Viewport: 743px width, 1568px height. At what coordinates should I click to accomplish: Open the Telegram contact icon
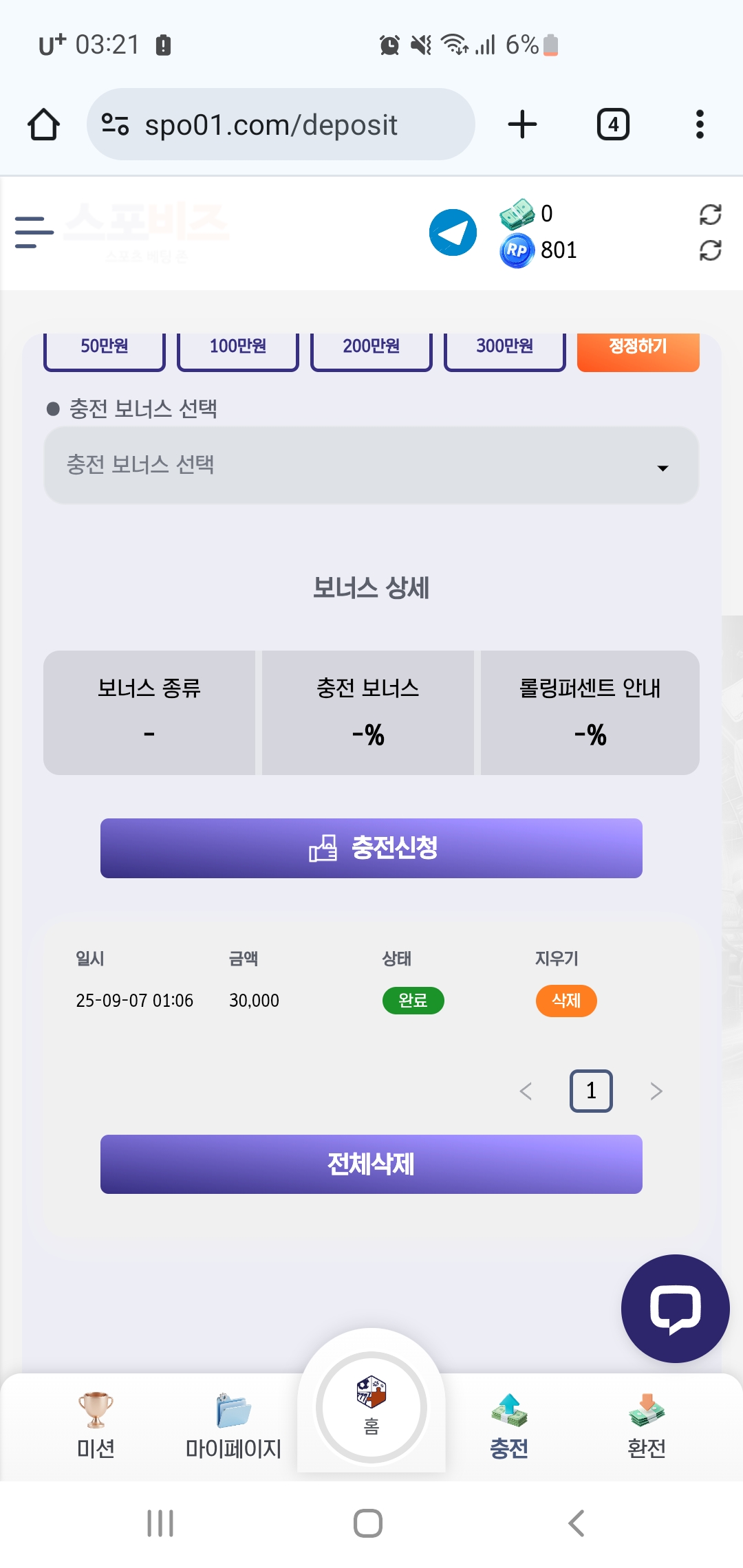(453, 232)
